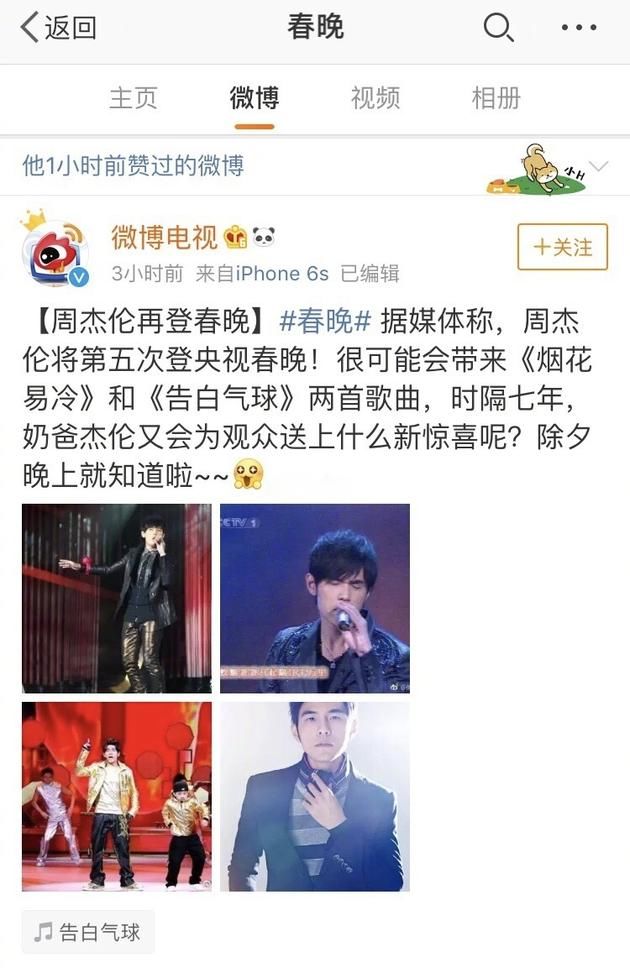This screenshot has height=968, width=630.
Task: Select the 微博 tab
Action: pyautogui.click(x=254, y=98)
